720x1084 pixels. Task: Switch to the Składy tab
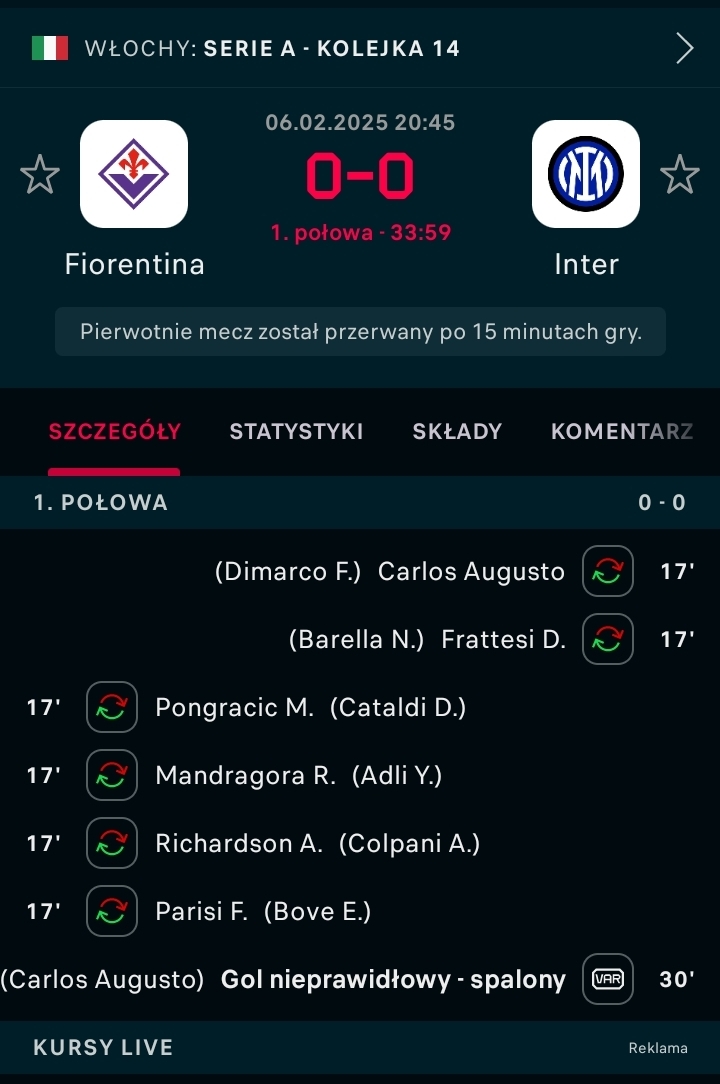tap(457, 432)
